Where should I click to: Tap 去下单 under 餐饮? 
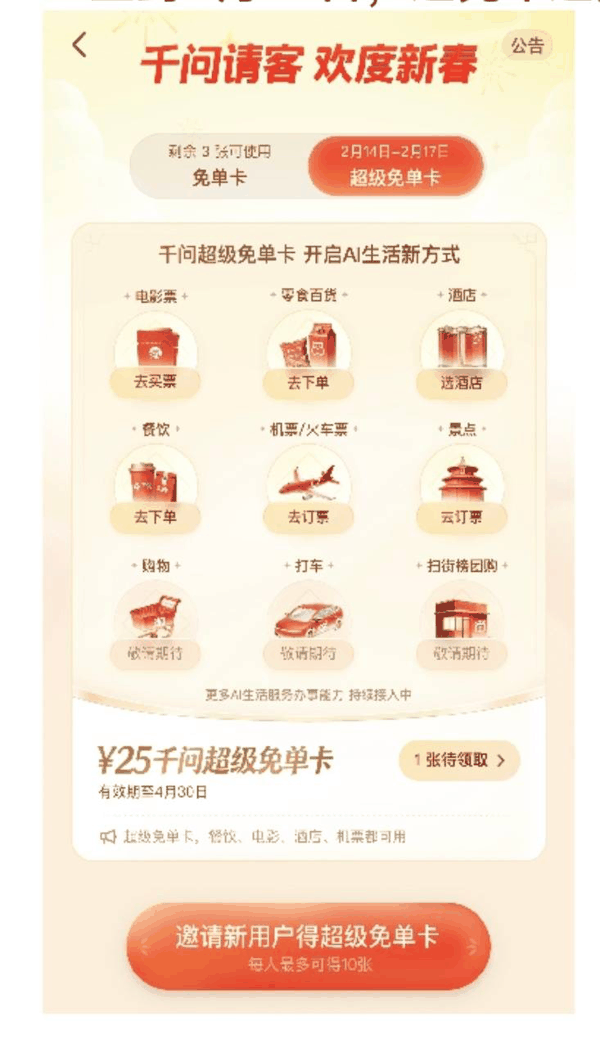[154, 518]
